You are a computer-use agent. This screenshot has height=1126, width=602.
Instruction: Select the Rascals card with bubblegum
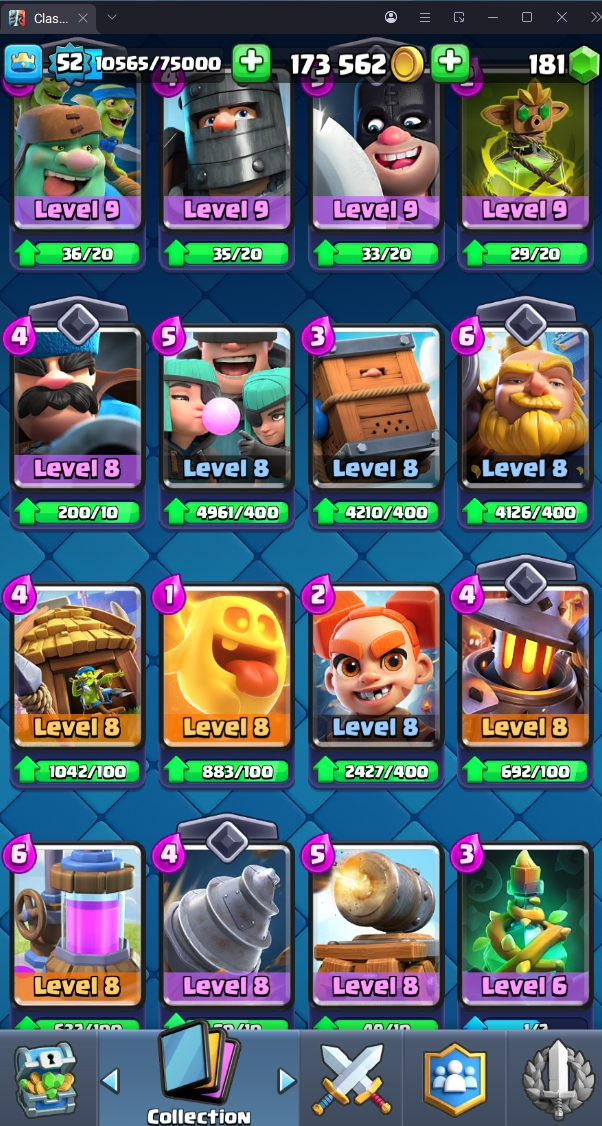click(x=226, y=410)
